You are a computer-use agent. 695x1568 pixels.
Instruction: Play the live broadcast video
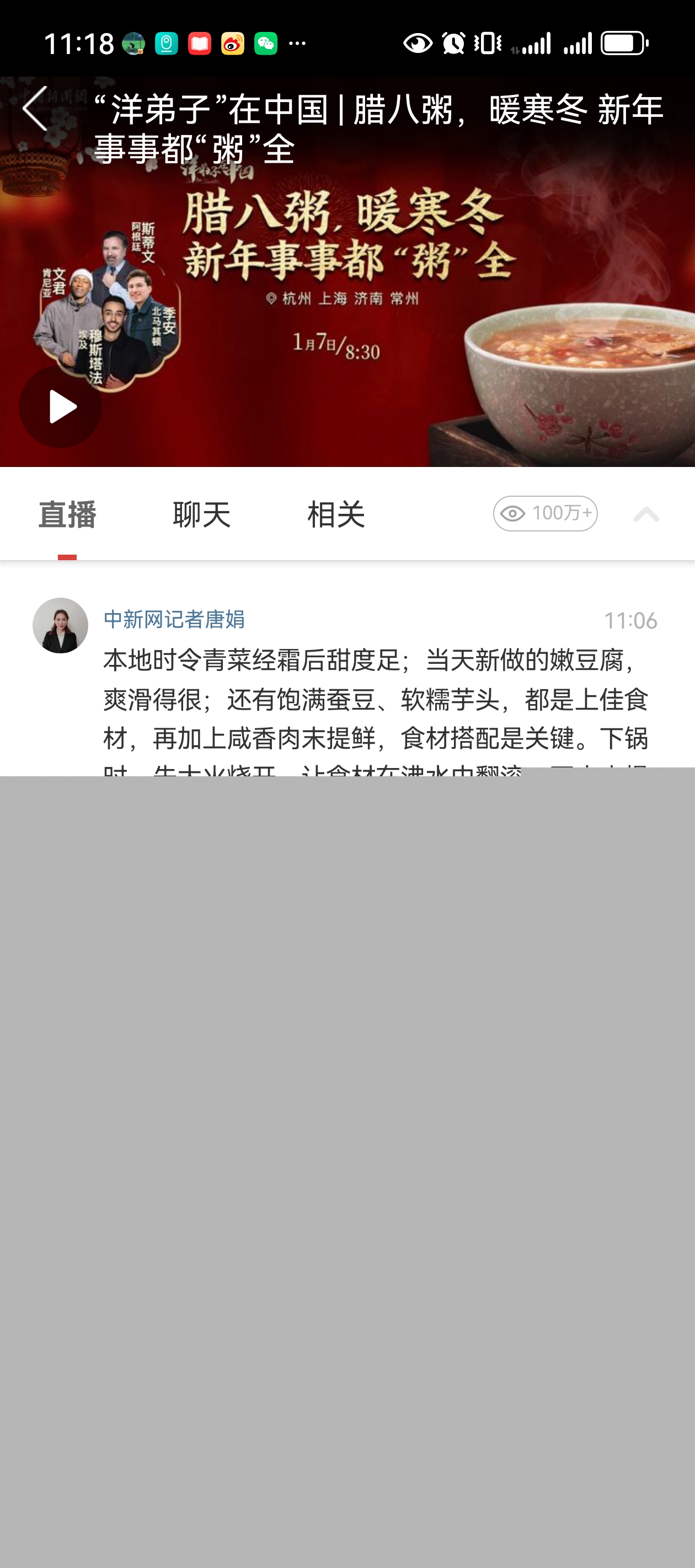pyautogui.click(x=60, y=406)
